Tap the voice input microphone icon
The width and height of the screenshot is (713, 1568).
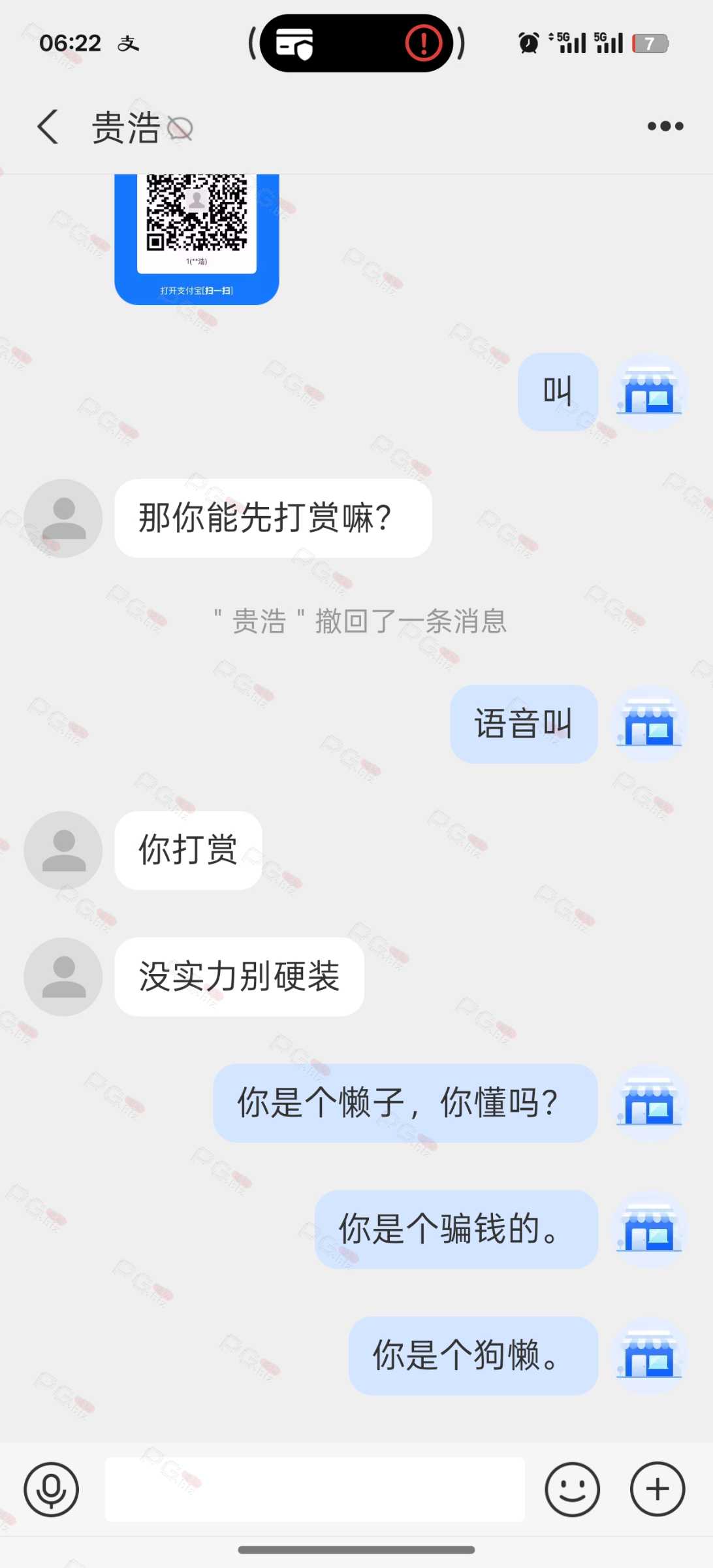point(51,1489)
